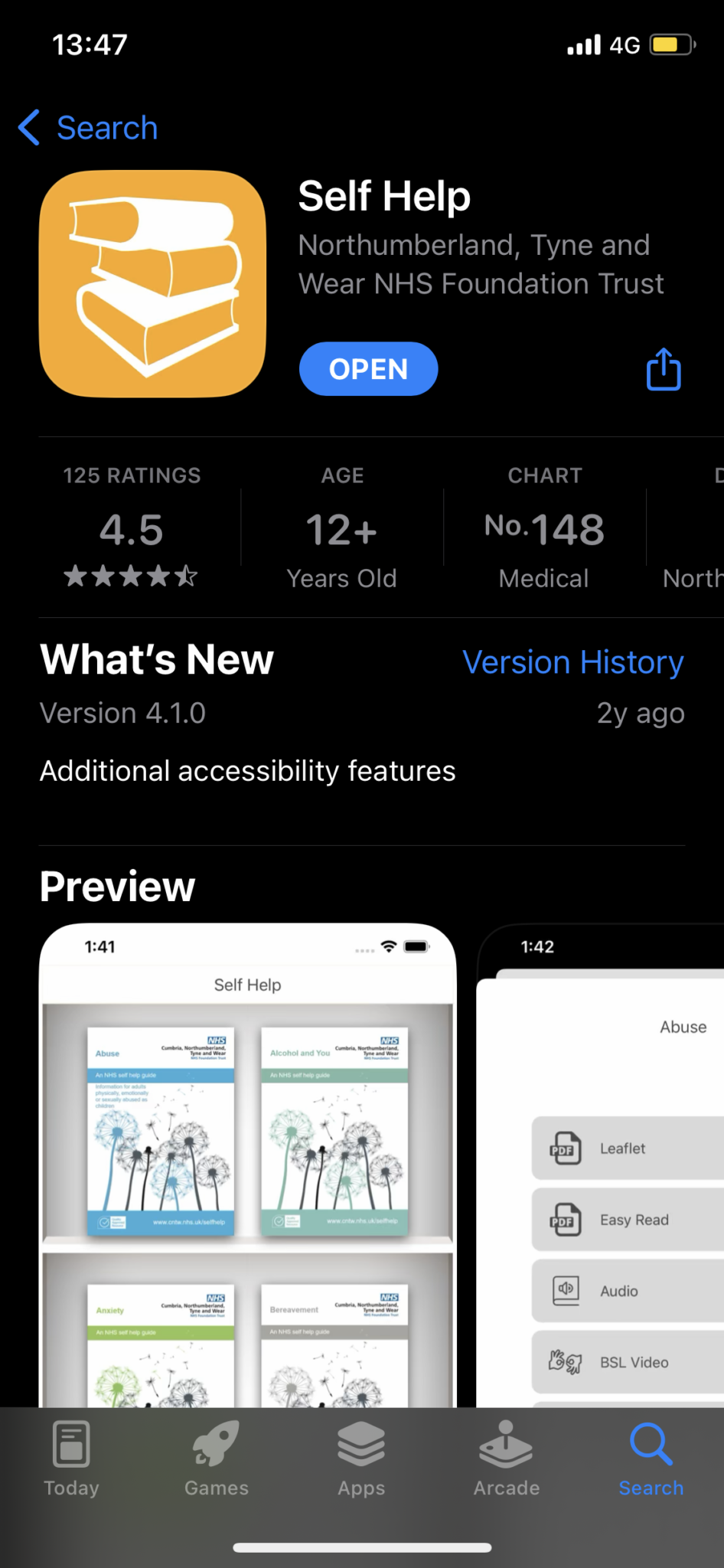The height and width of the screenshot is (1568, 724).
Task: Go back to Search results
Action: point(88,128)
